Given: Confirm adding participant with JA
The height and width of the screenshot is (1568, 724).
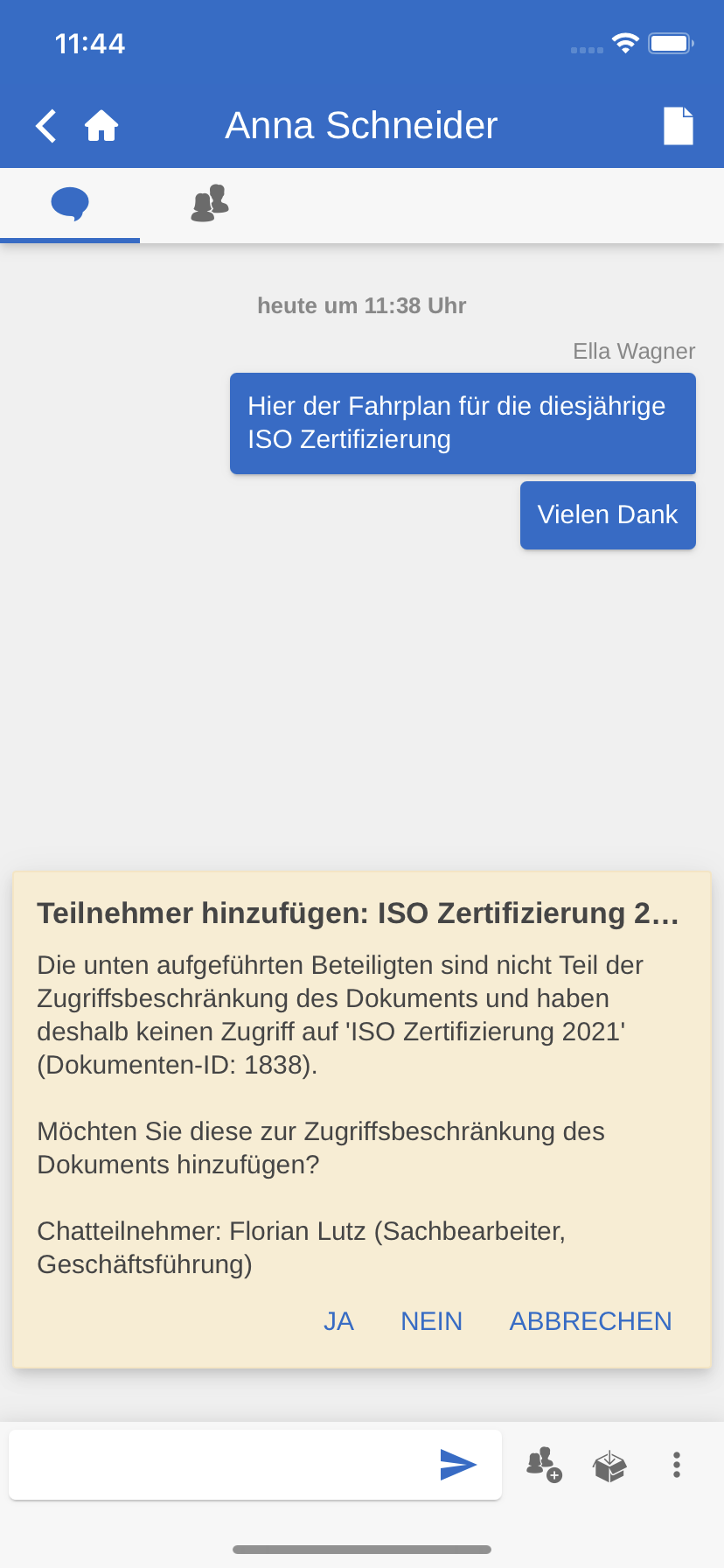Looking at the screenshot, I should [338, 1320].
